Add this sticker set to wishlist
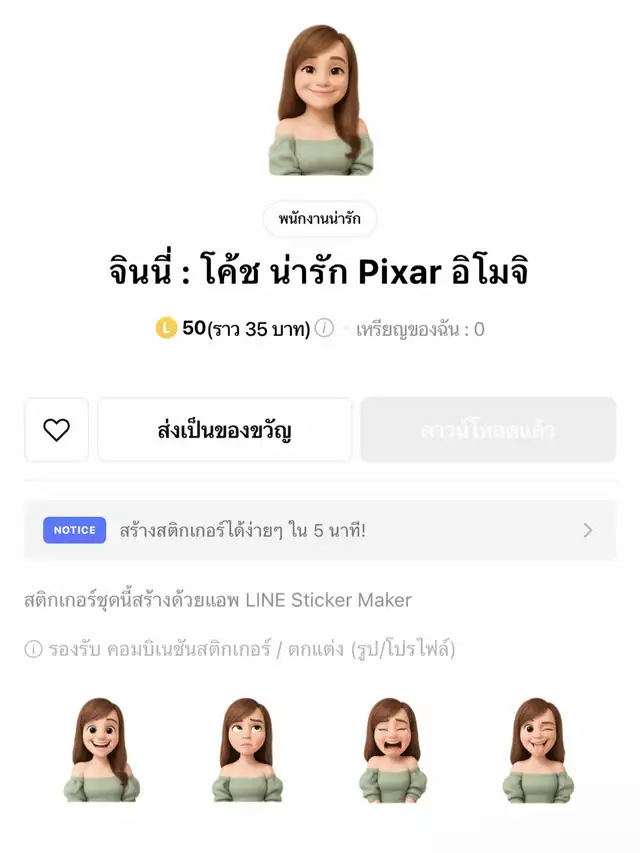This screenshot has height=853, width=640. coord(57,430)
